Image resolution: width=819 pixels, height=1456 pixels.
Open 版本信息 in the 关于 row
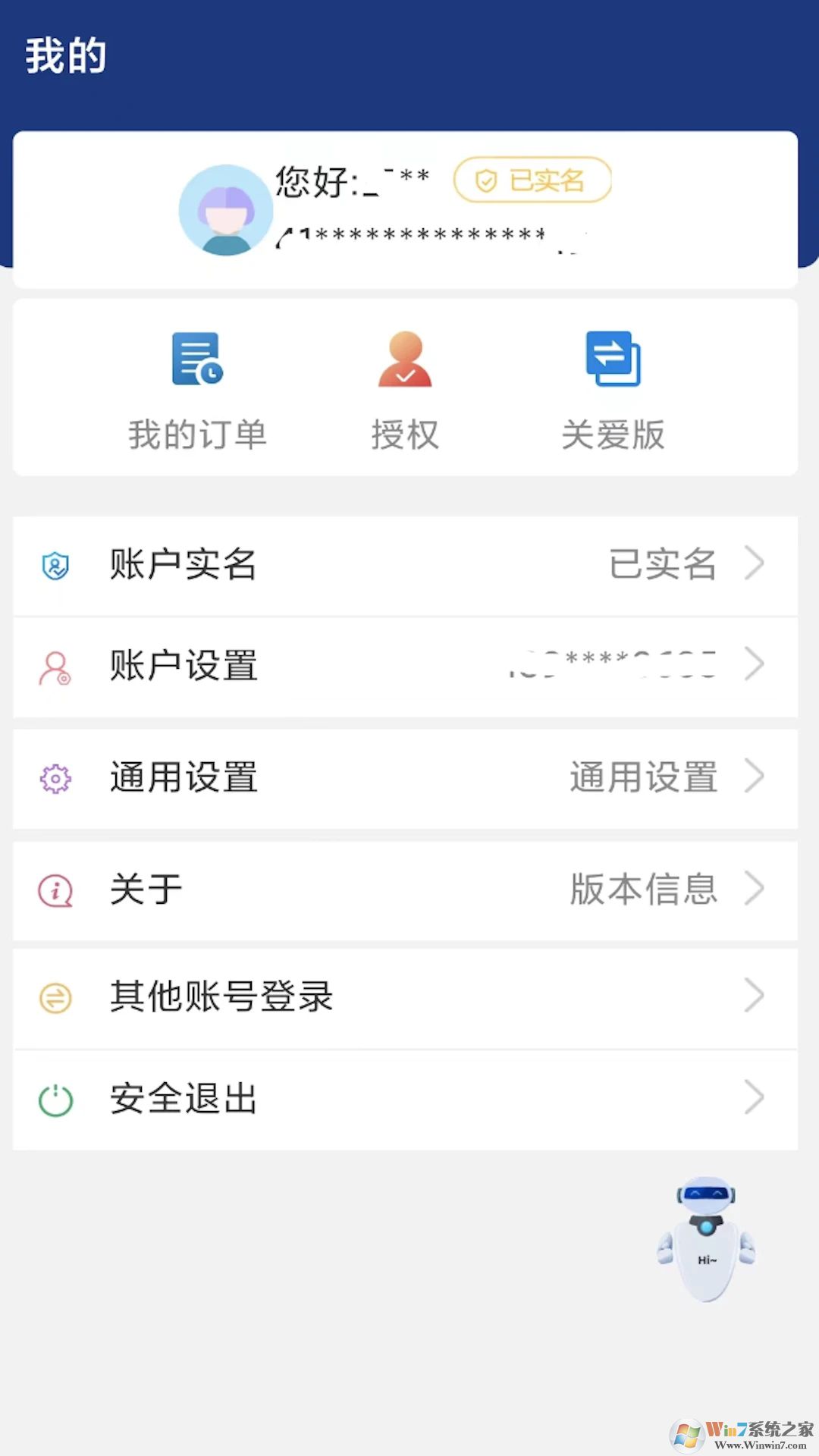tap(643, 890)
